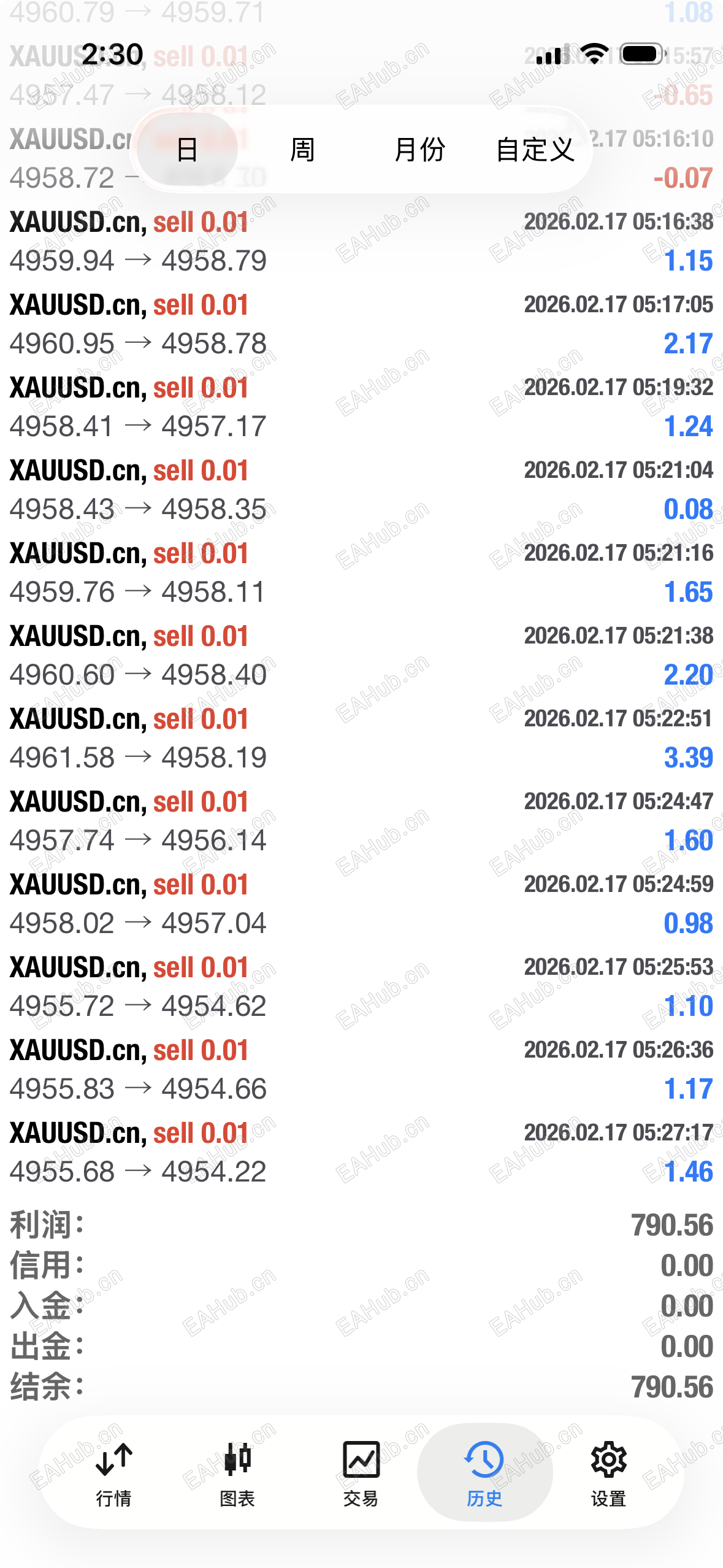Tap the Wi-Fi icon in the status bar

(592, 54)
